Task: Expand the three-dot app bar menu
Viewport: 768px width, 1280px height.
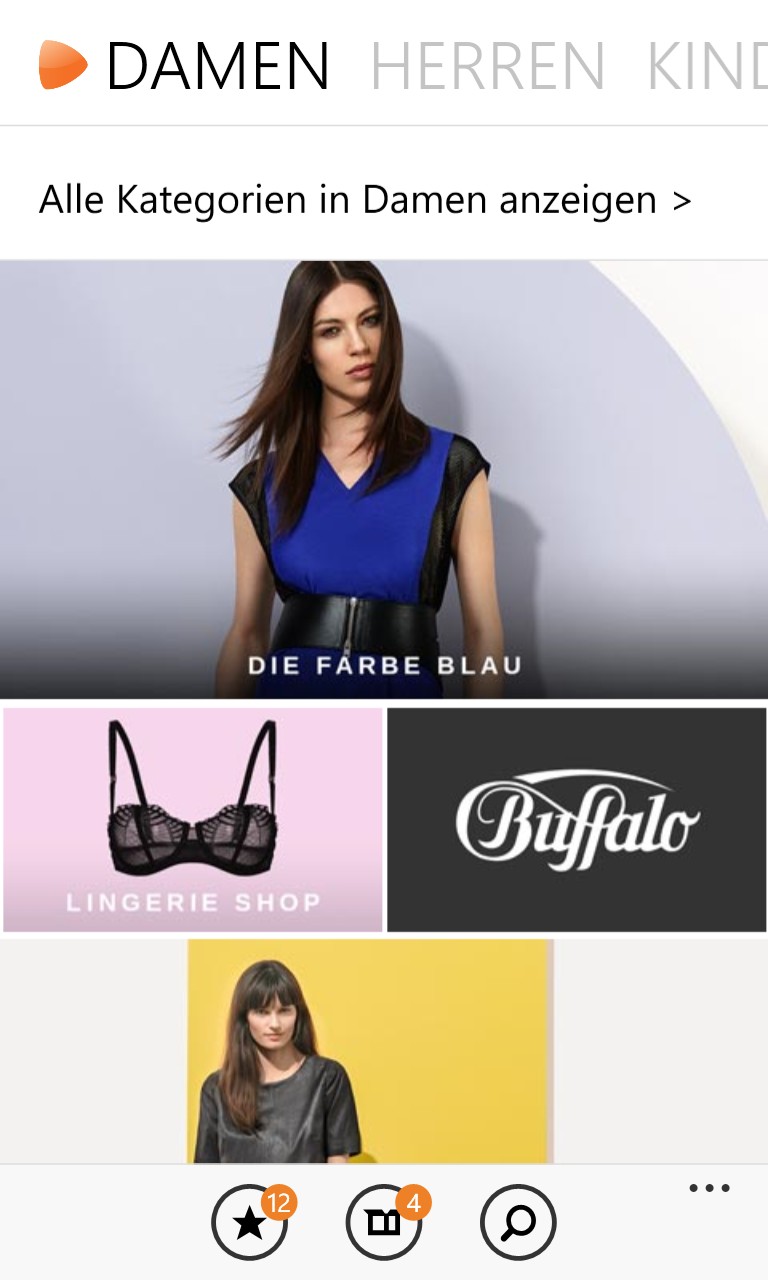Action: pos(709,1189)
